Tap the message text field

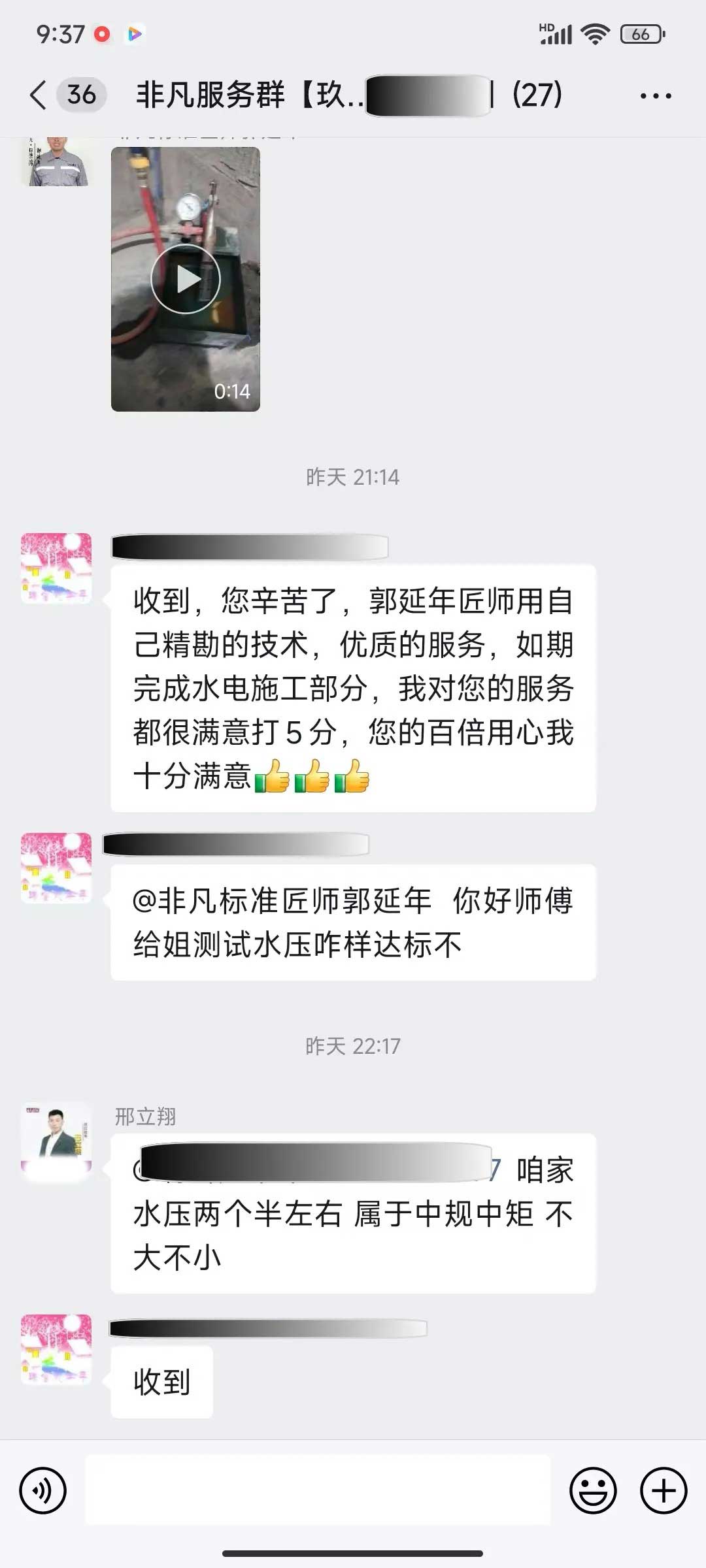pyautogui.click(x=318, y=1491)
